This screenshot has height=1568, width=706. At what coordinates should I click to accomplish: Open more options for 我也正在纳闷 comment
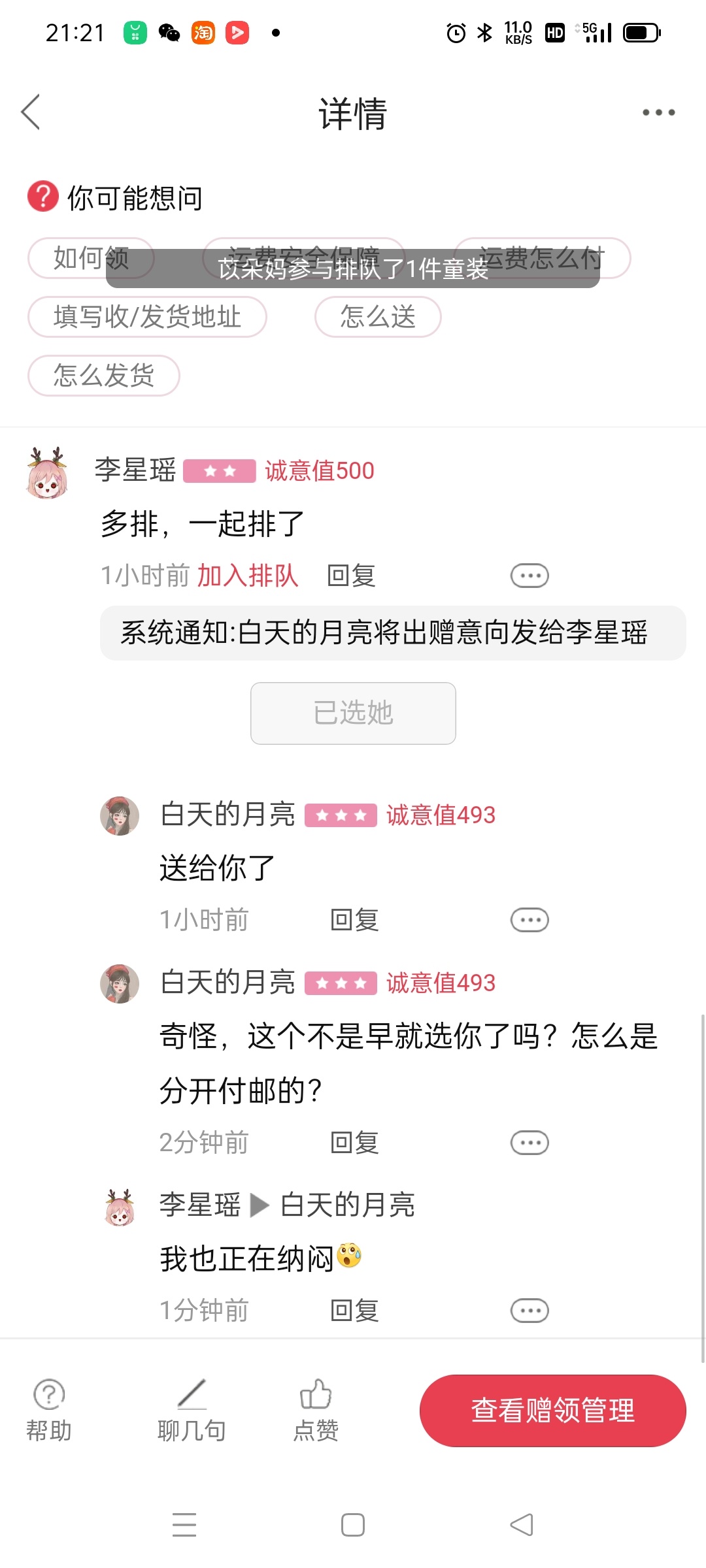[529, 1311]
